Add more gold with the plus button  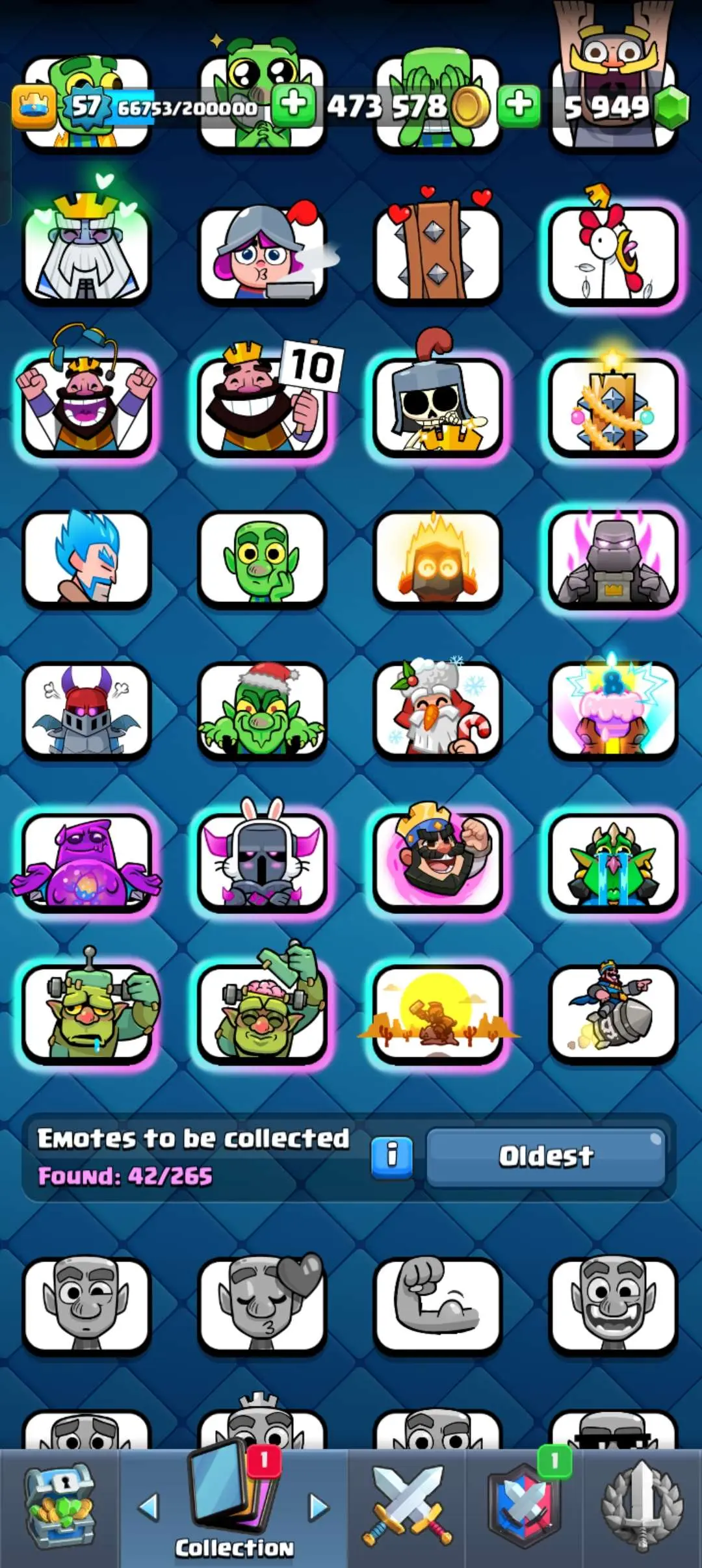point(519,104)
